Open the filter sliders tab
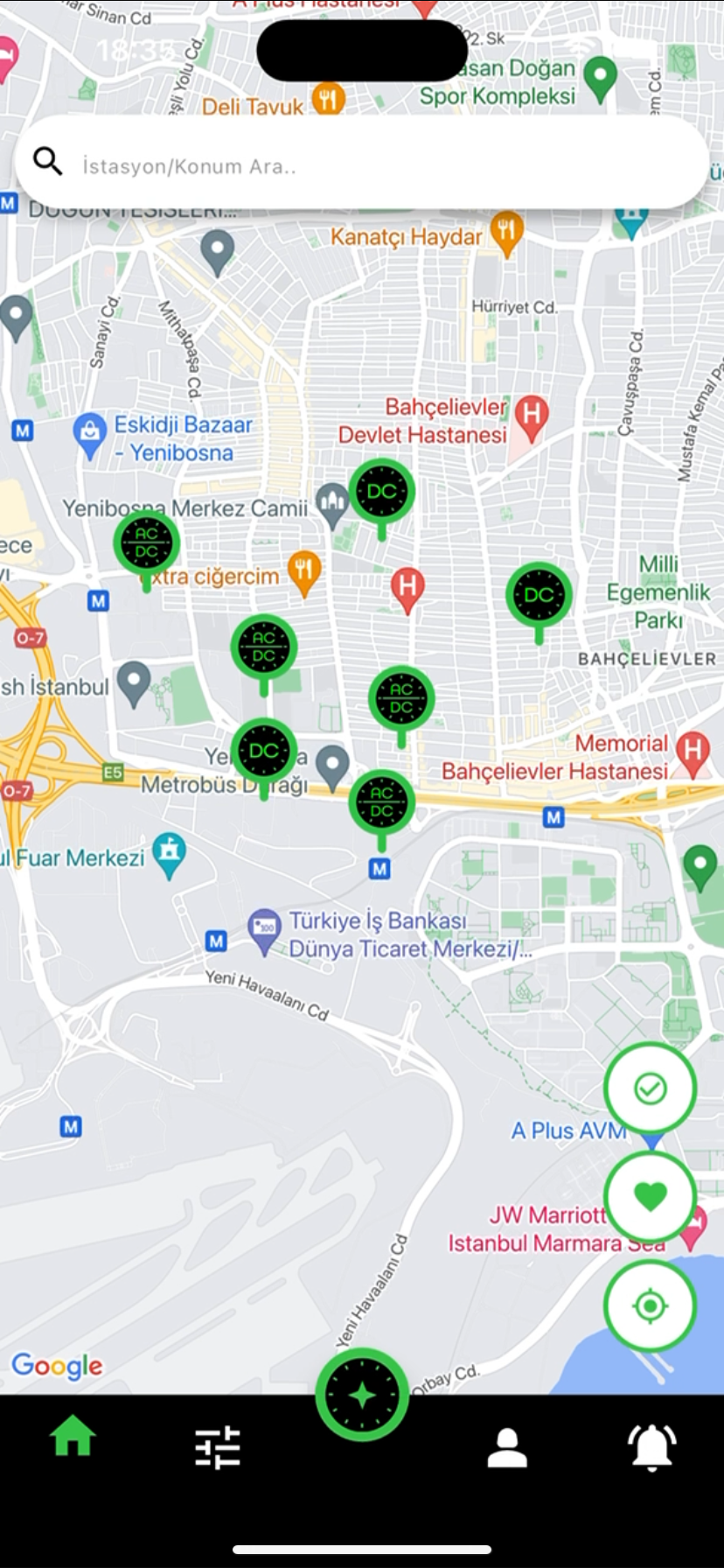The width and height of the screenshot is (724, 1568). click(217, 1446)
